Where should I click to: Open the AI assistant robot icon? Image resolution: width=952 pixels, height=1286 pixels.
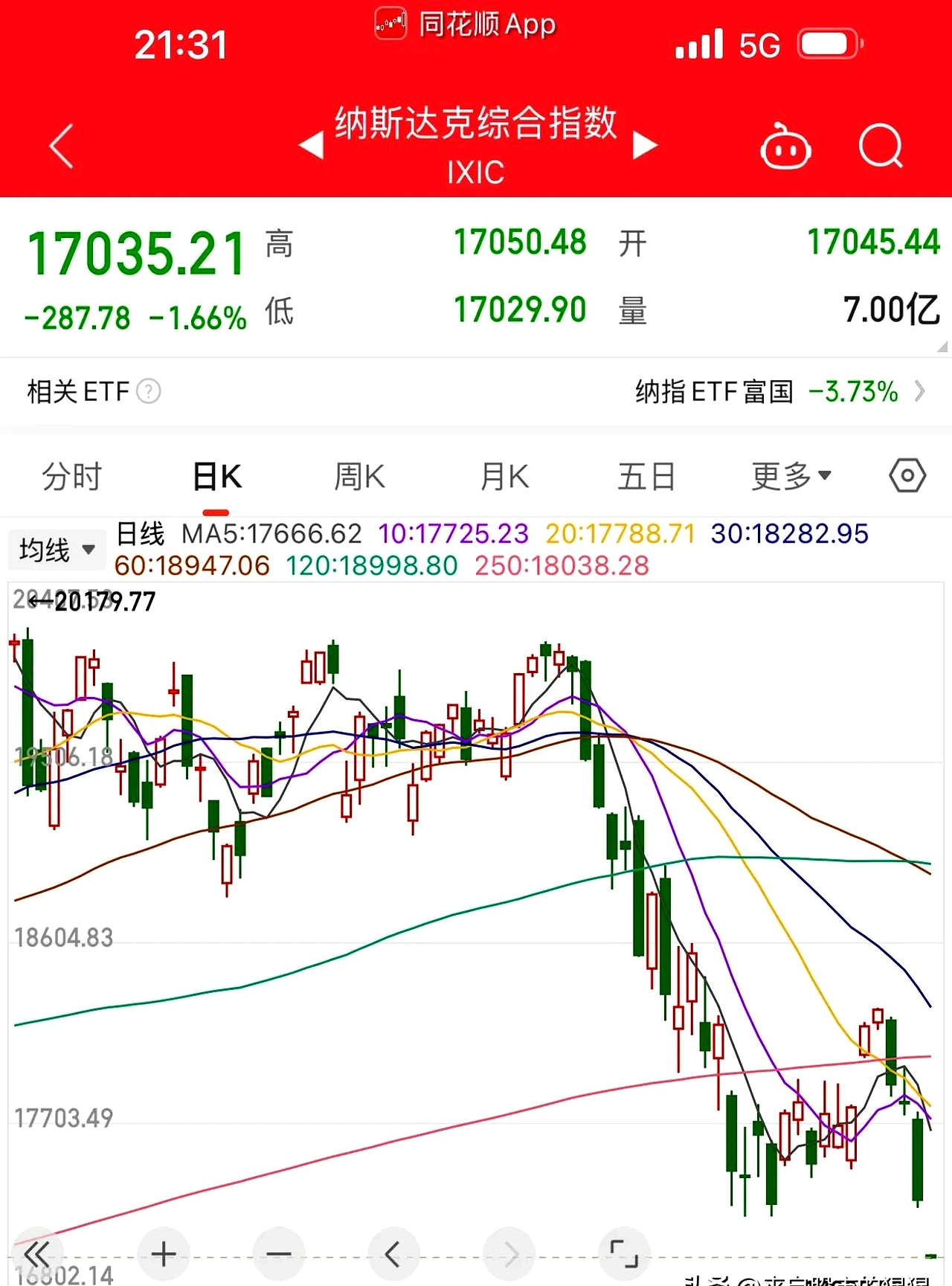coord(785,147)
